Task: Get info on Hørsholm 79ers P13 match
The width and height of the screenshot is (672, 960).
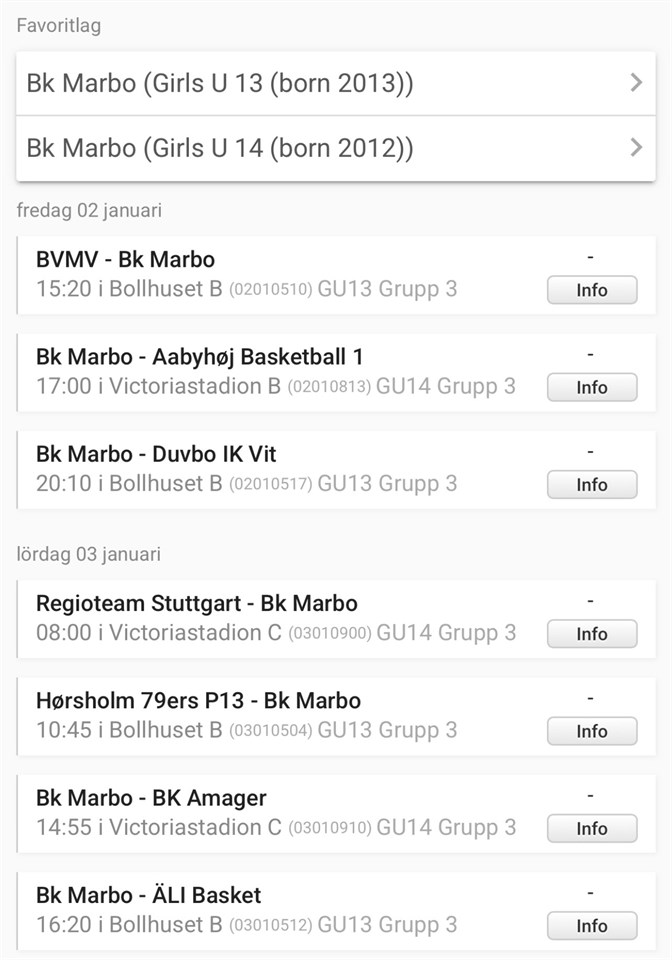Action: pos(591,731)
